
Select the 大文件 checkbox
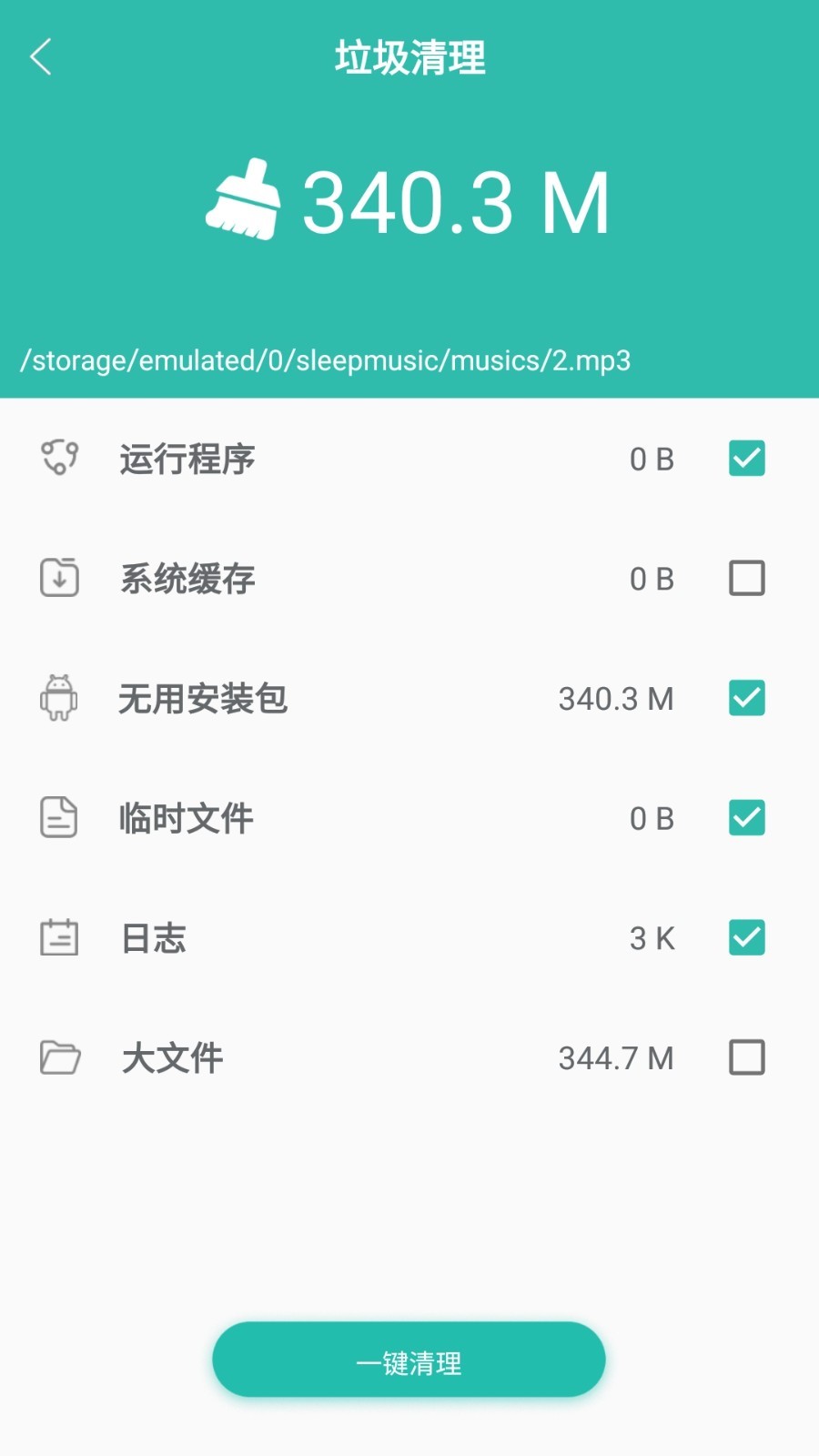click(x=746, y=1057)
